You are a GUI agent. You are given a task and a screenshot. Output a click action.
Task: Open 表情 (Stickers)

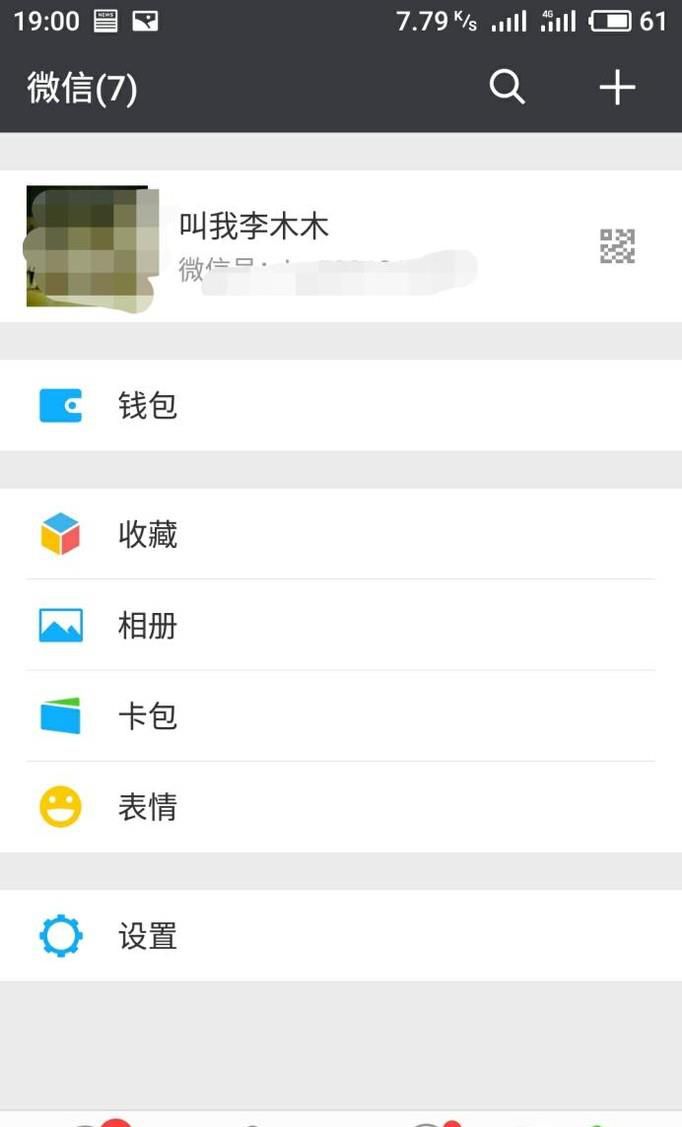(148, 807)
